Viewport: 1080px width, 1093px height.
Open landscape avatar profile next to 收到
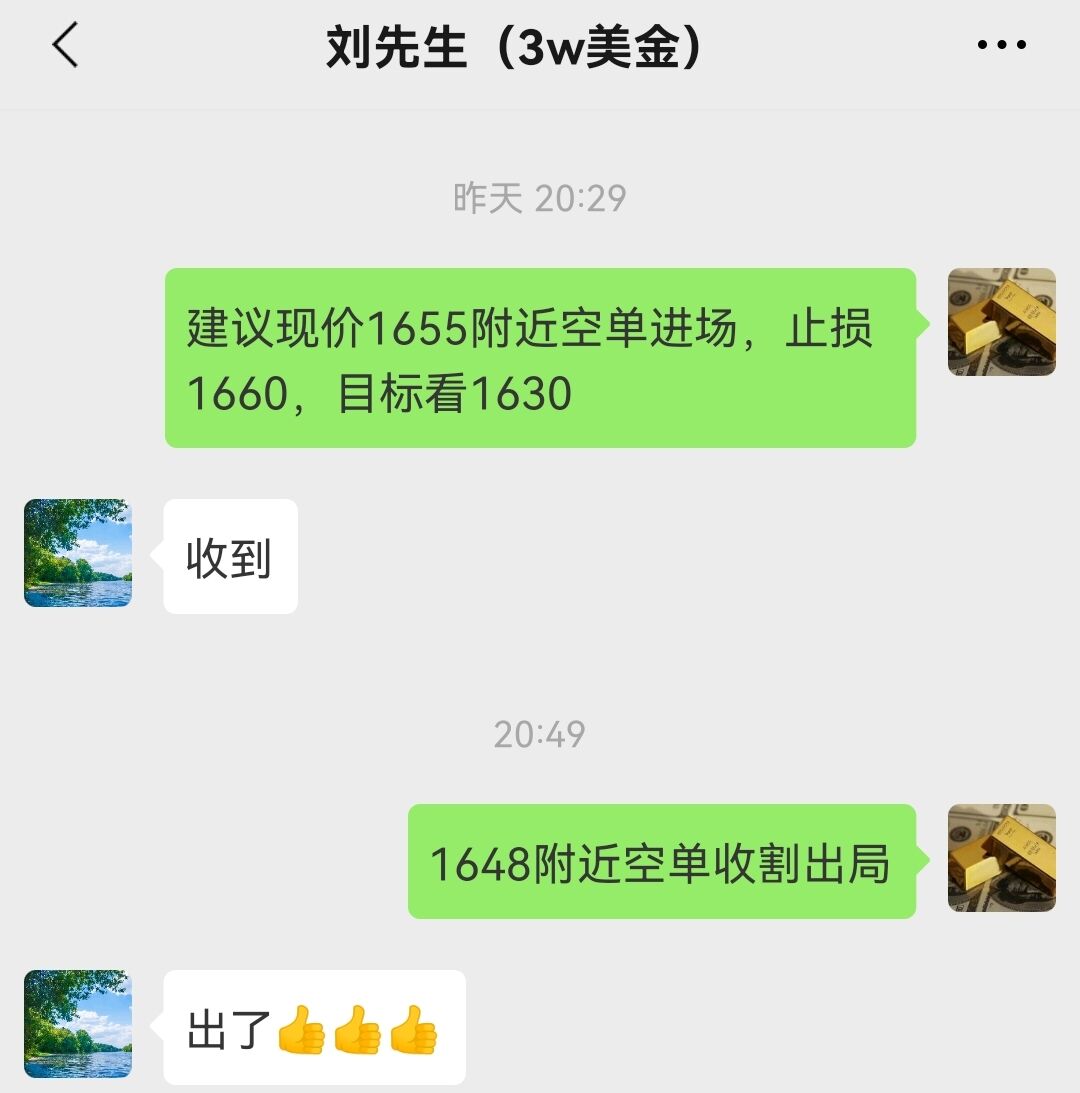[78, 553]
